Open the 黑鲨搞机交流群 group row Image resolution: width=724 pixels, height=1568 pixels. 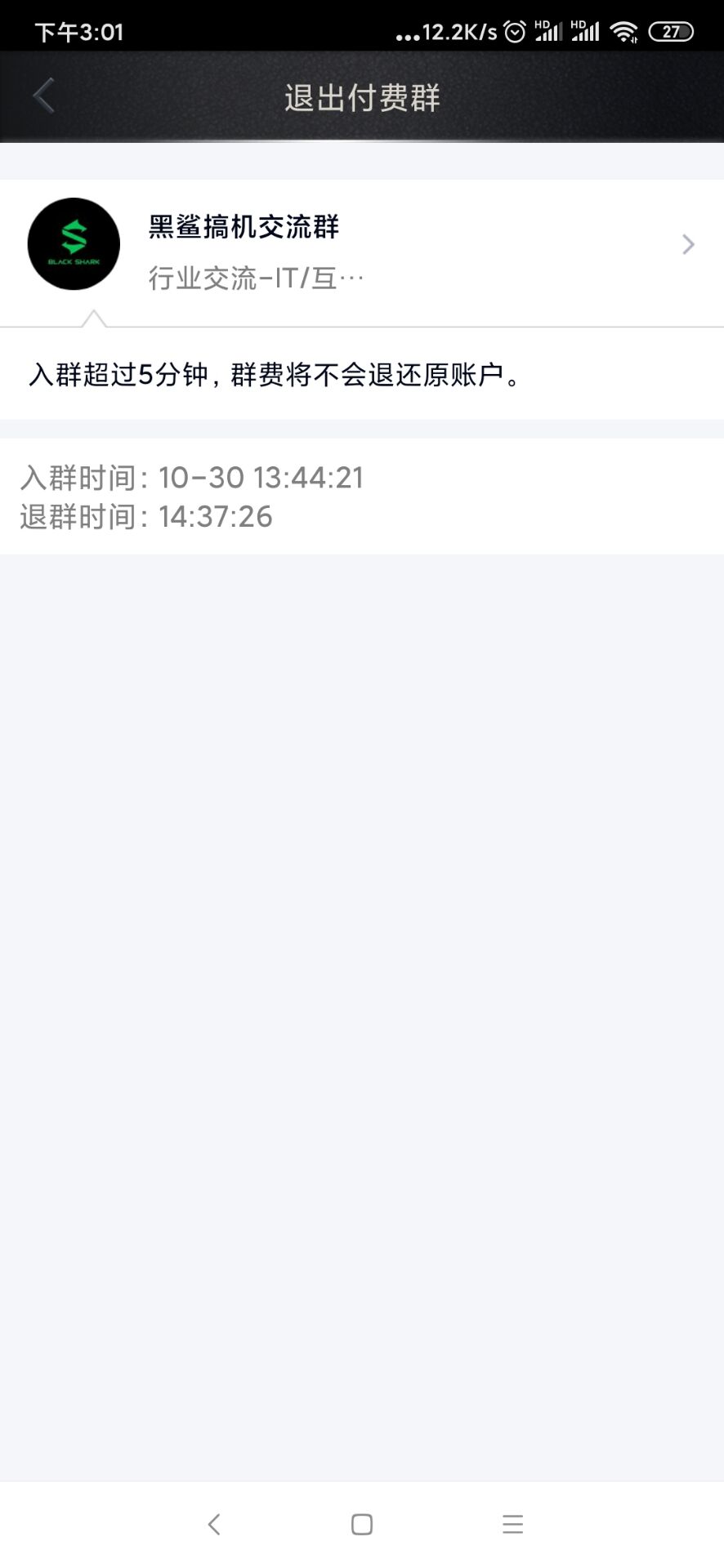362,245
